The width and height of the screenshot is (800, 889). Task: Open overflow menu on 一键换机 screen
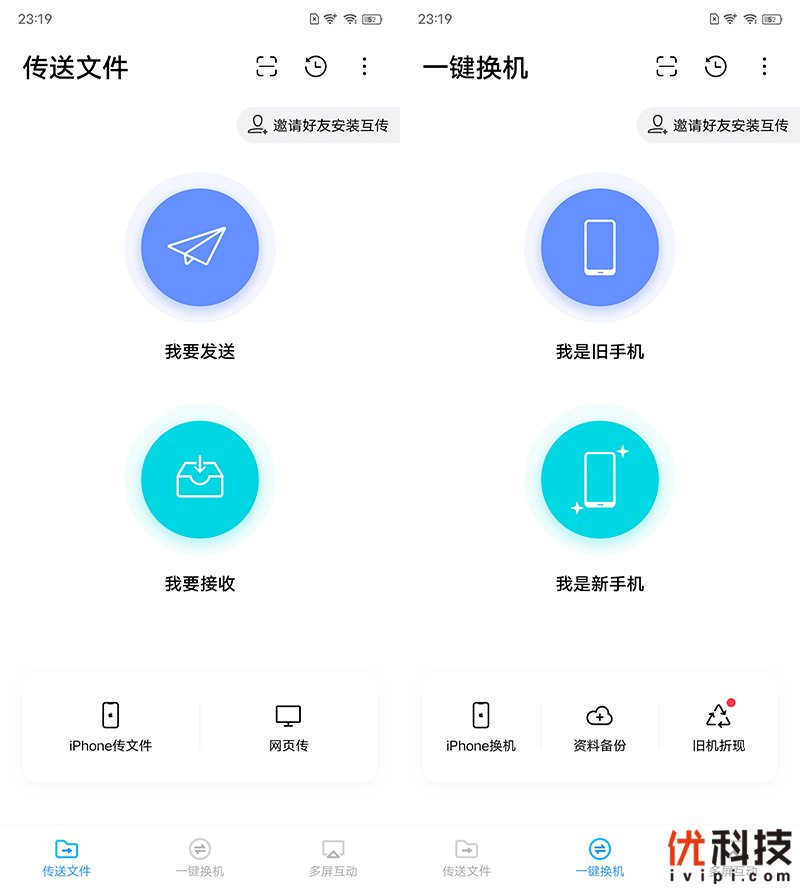coord(764,67)
